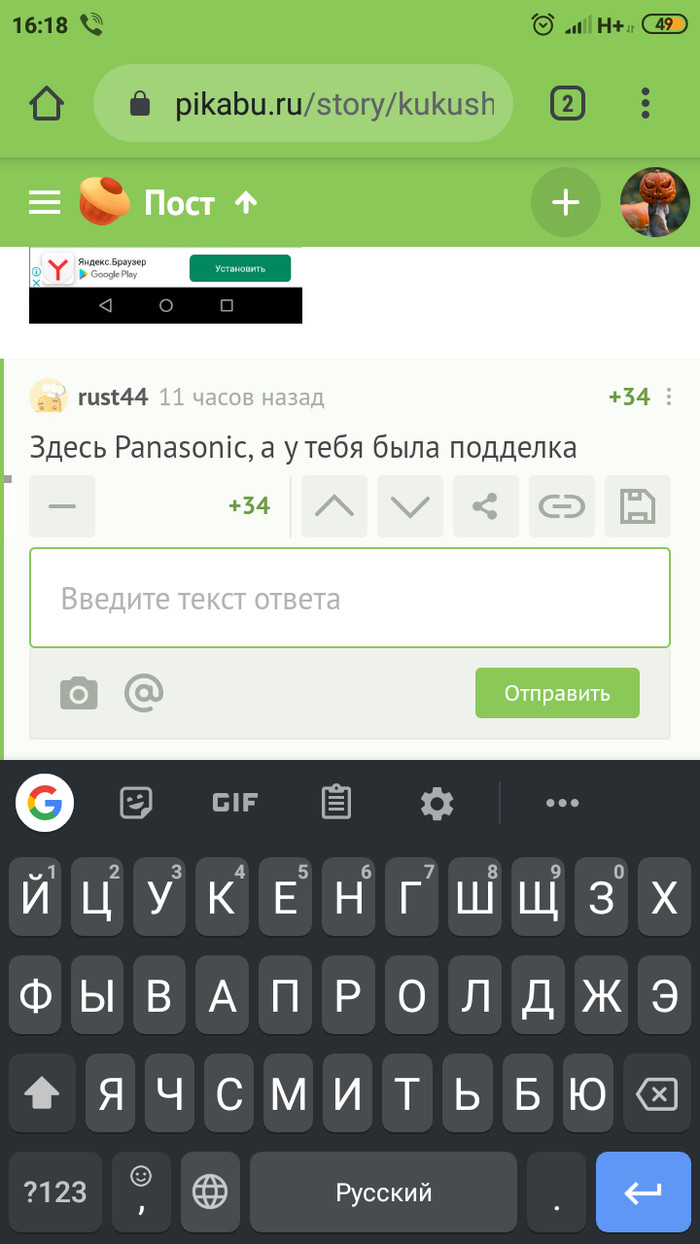Focus the Введите текст ответа field
This screenshot has width=700, height=1244.
coord(349,599)
